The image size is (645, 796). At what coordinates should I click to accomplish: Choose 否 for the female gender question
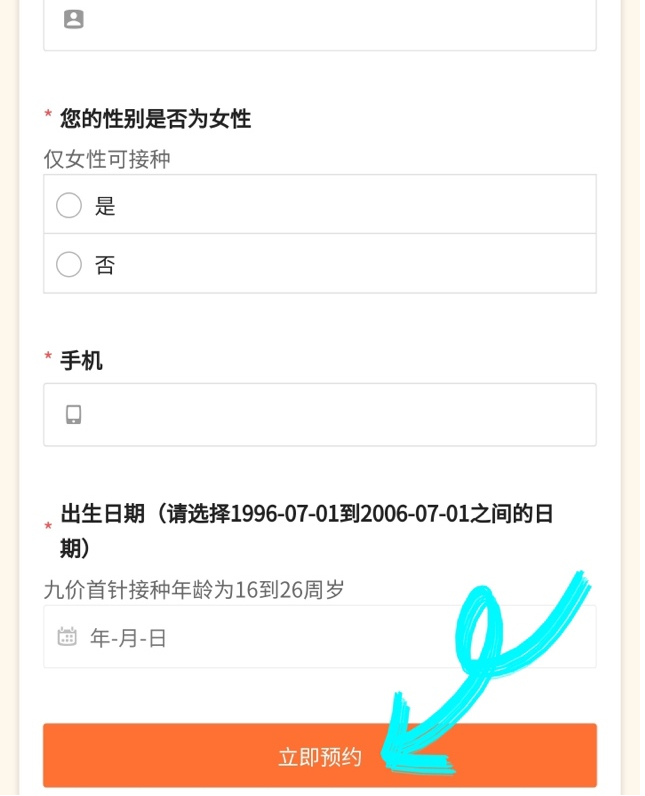coord(70,265)
